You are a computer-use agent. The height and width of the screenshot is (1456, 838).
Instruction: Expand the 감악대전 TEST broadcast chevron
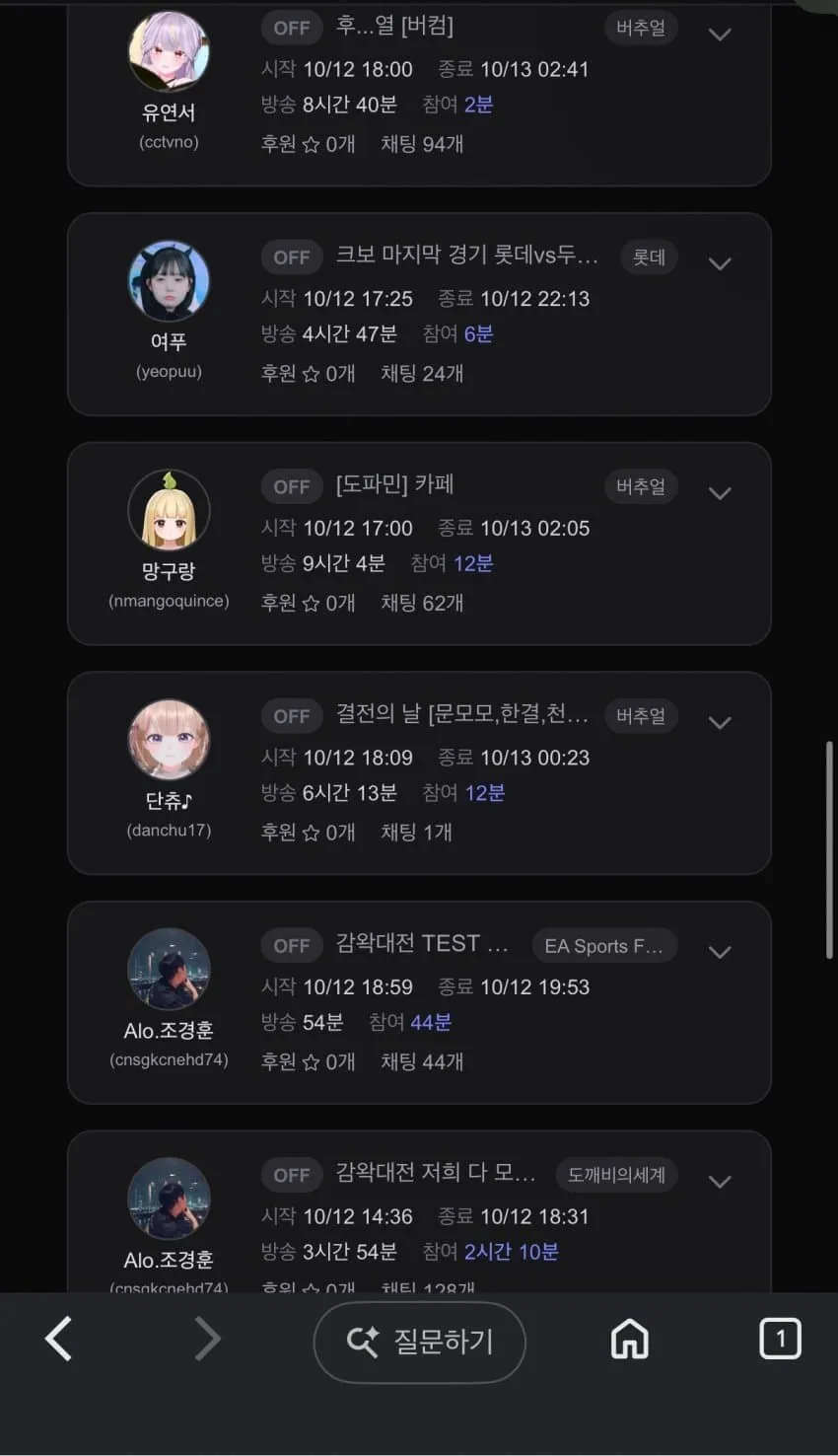[x=720, y=952]
